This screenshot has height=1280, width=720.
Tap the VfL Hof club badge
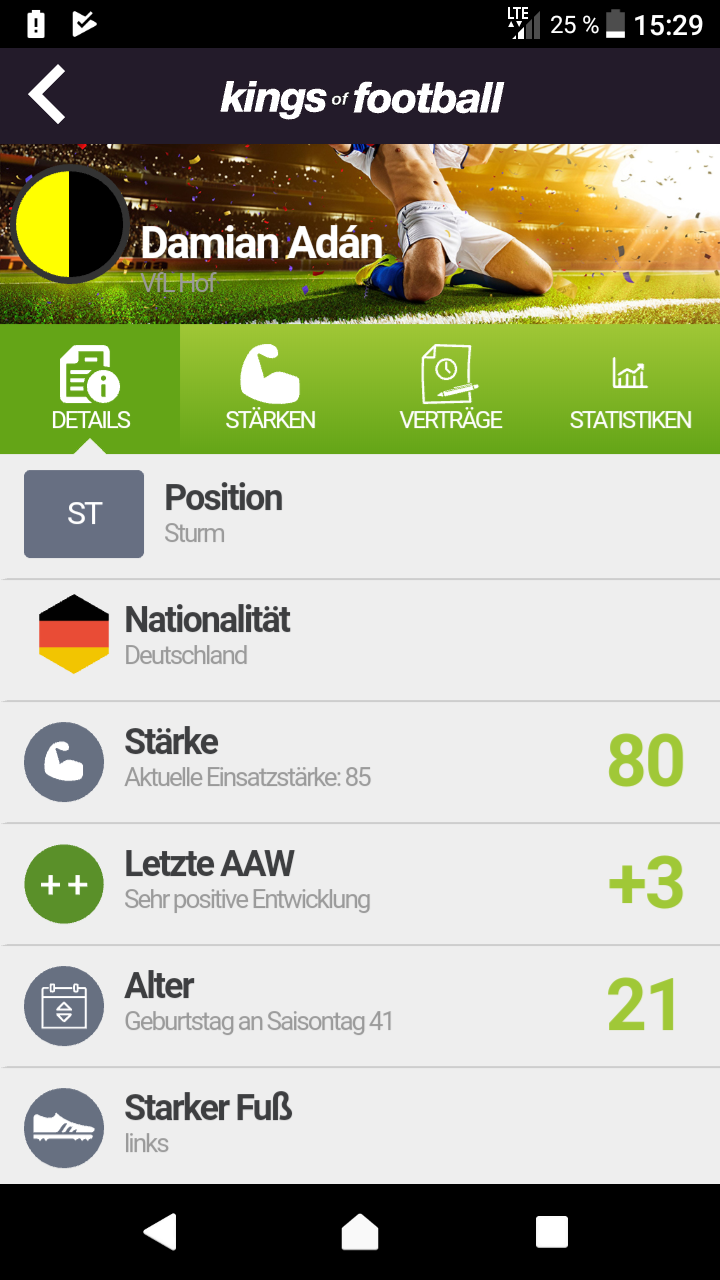(69, 224)
